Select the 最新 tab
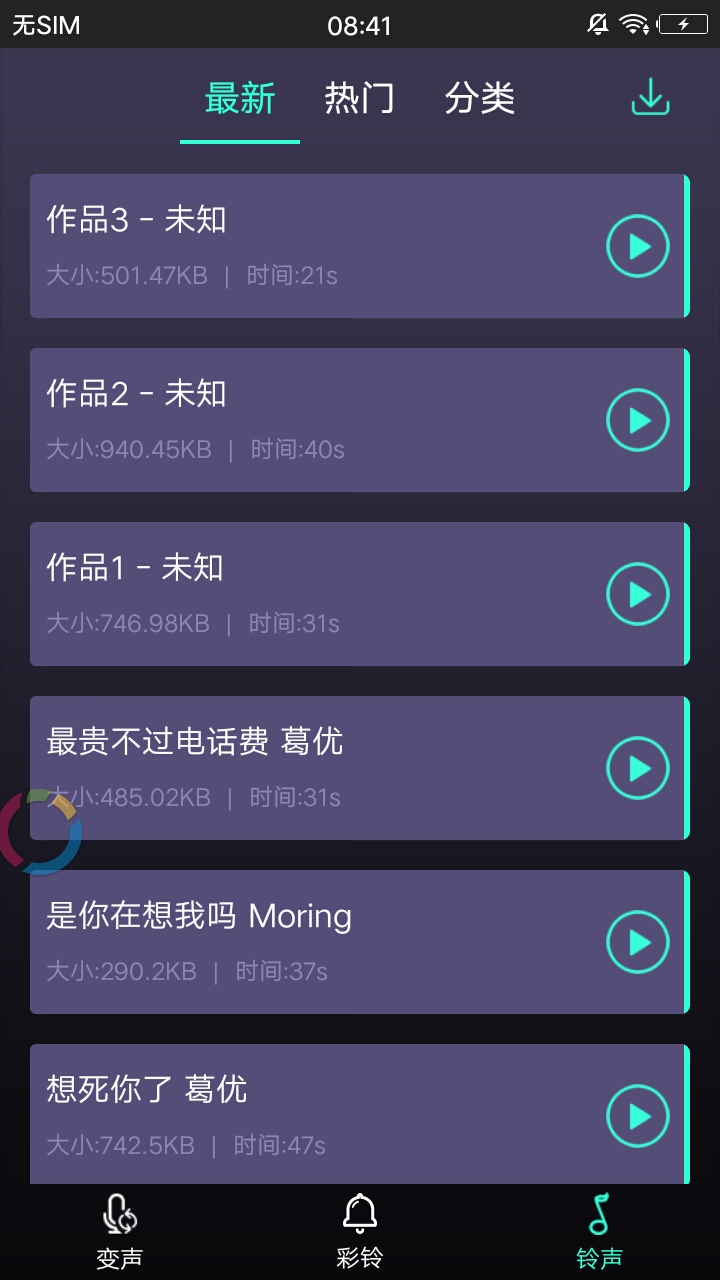Viewport: 720px width, 1280px height. [x=240, y=98]
